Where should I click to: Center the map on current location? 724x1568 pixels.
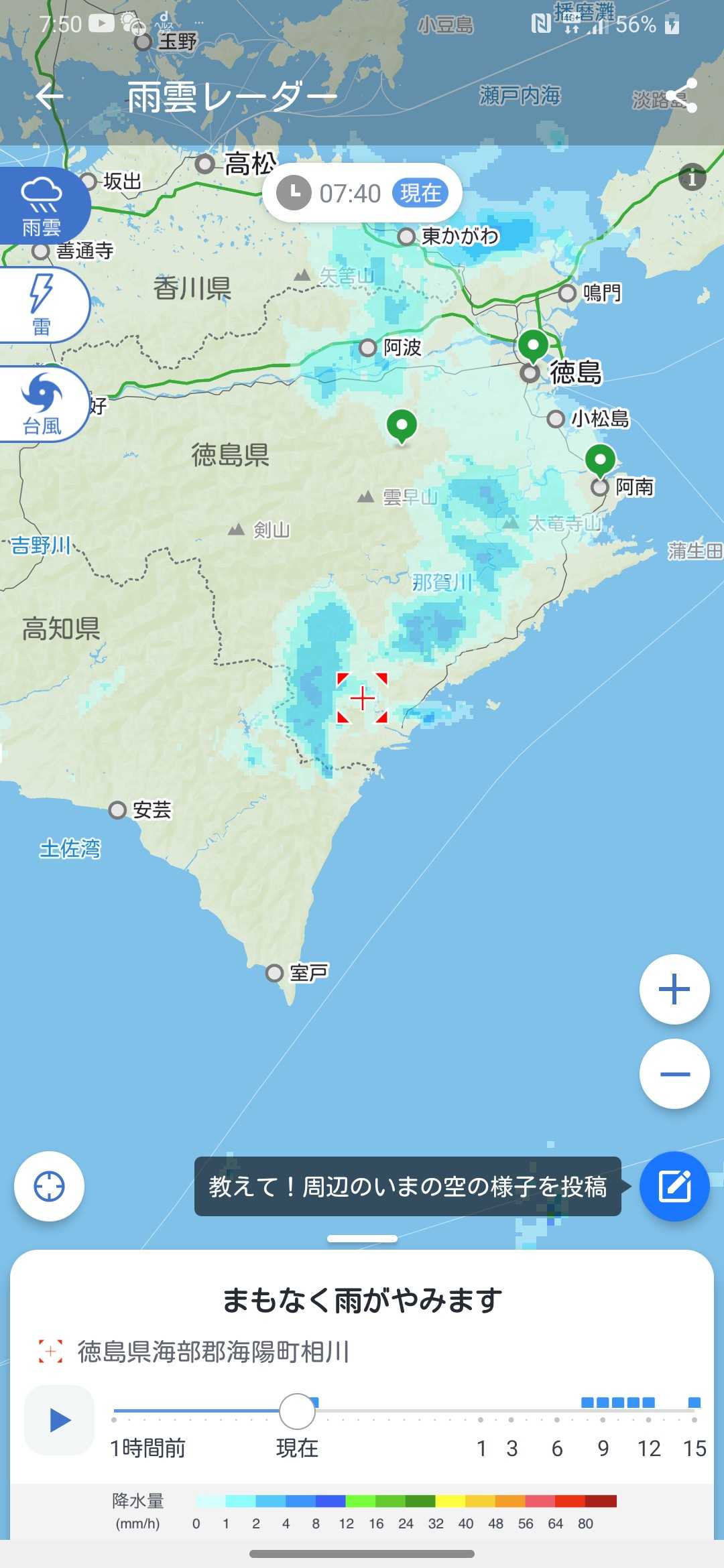pyautogui.click(x=49, y=1186)
